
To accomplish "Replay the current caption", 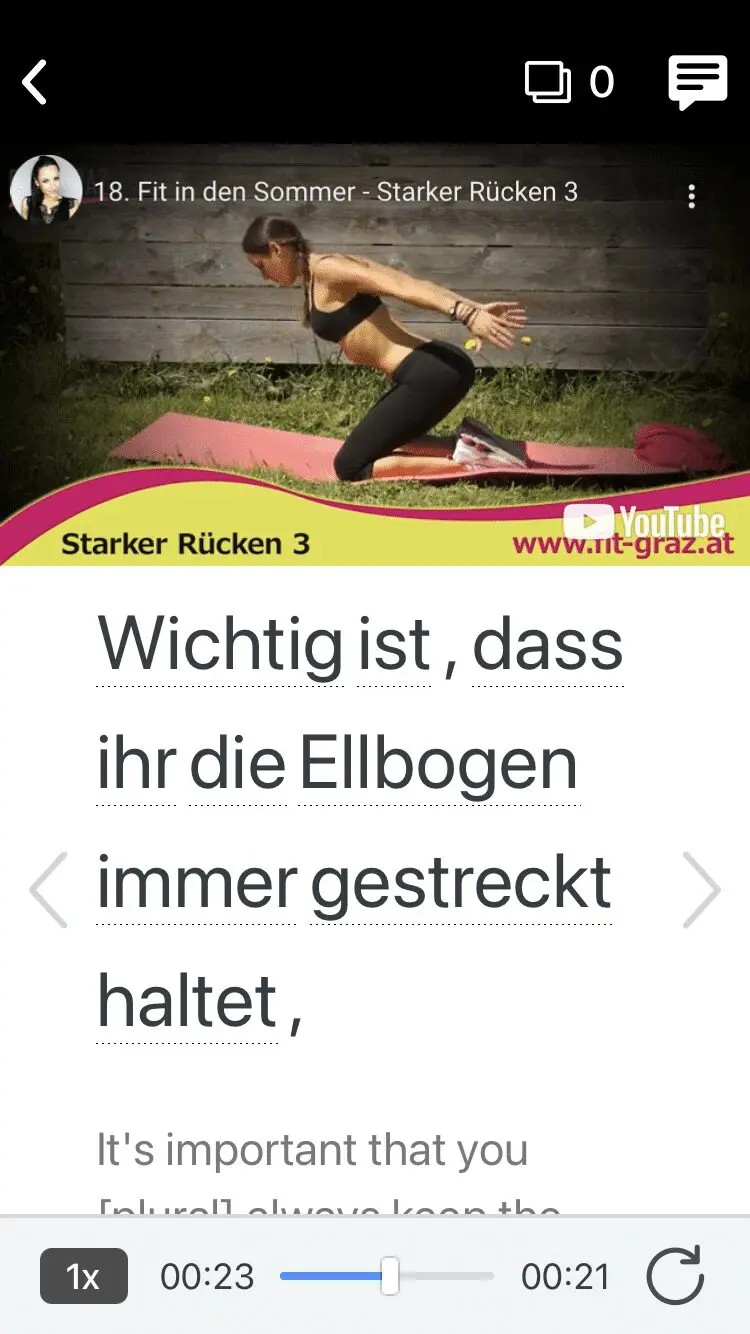I will (675, 1276).
